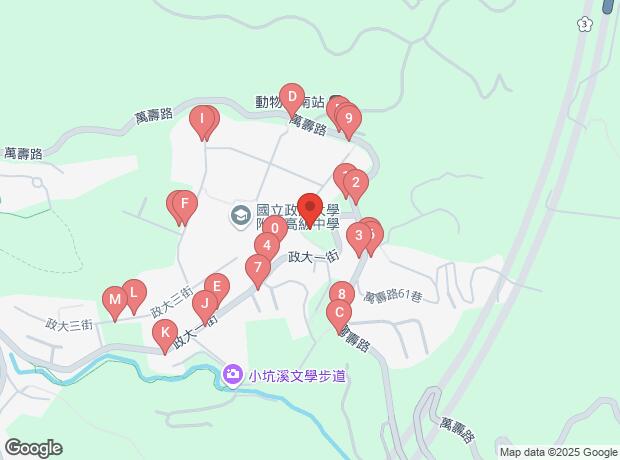The height and width of the screenshot is (460, 620).
Task: Select the pin numbered 9
Action: (348, 119)
